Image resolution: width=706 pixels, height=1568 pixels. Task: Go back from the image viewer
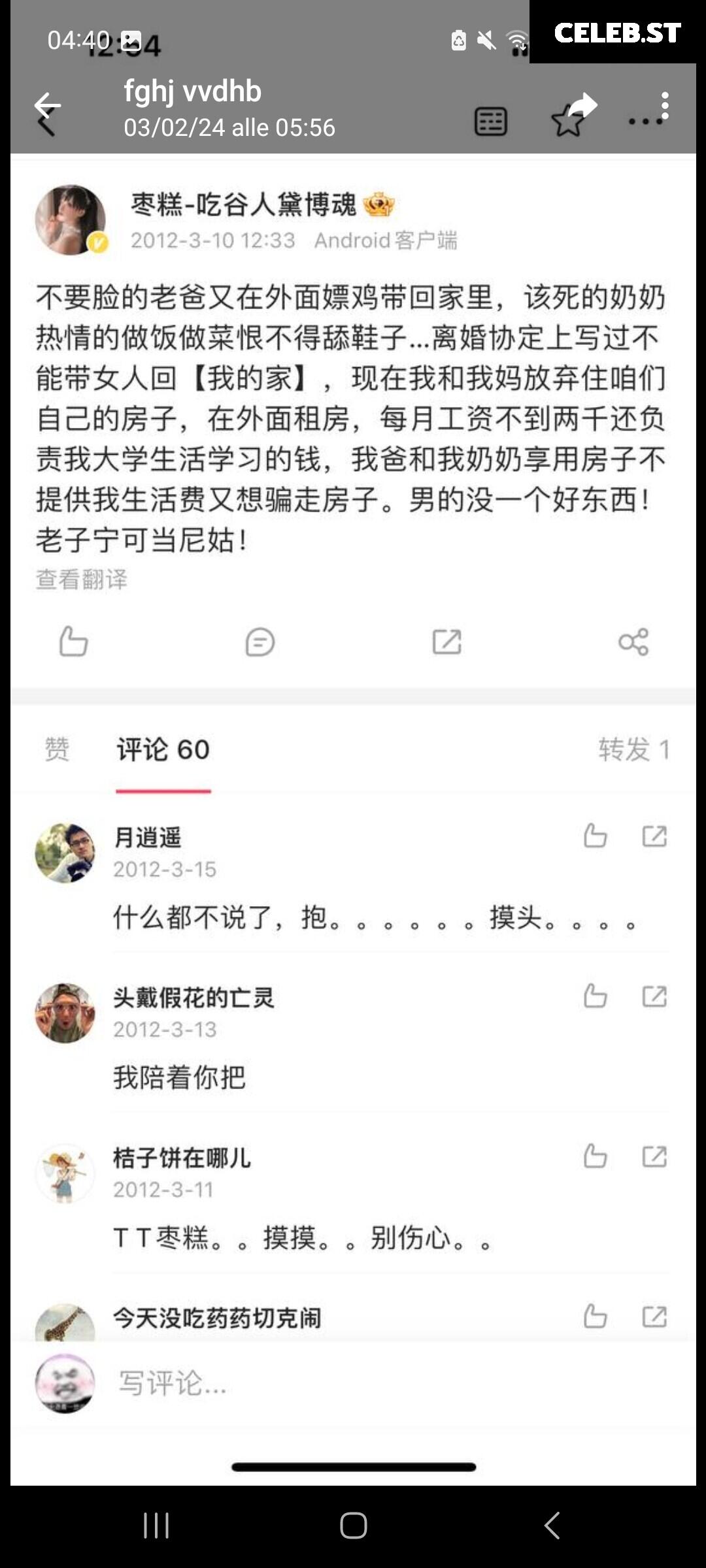click(47, 106)
